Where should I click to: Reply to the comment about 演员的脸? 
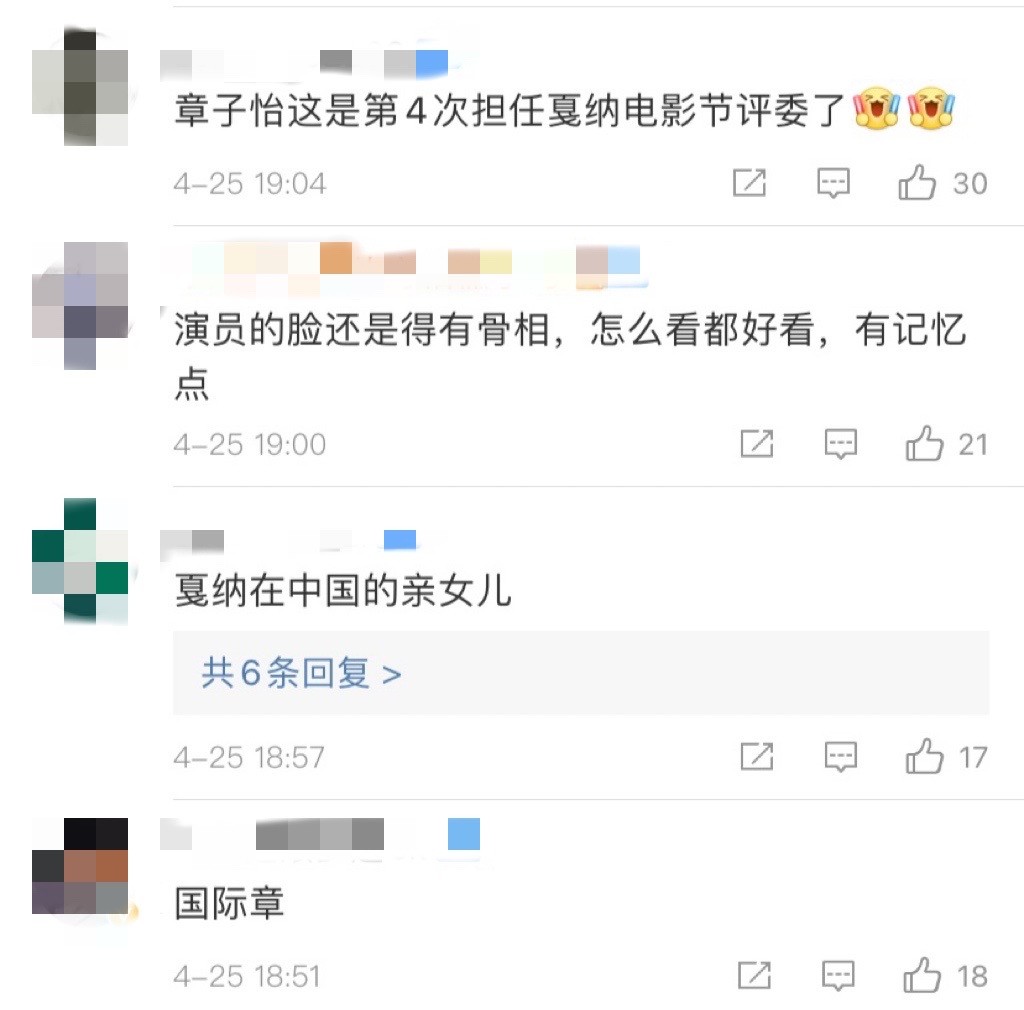(841, 444)
